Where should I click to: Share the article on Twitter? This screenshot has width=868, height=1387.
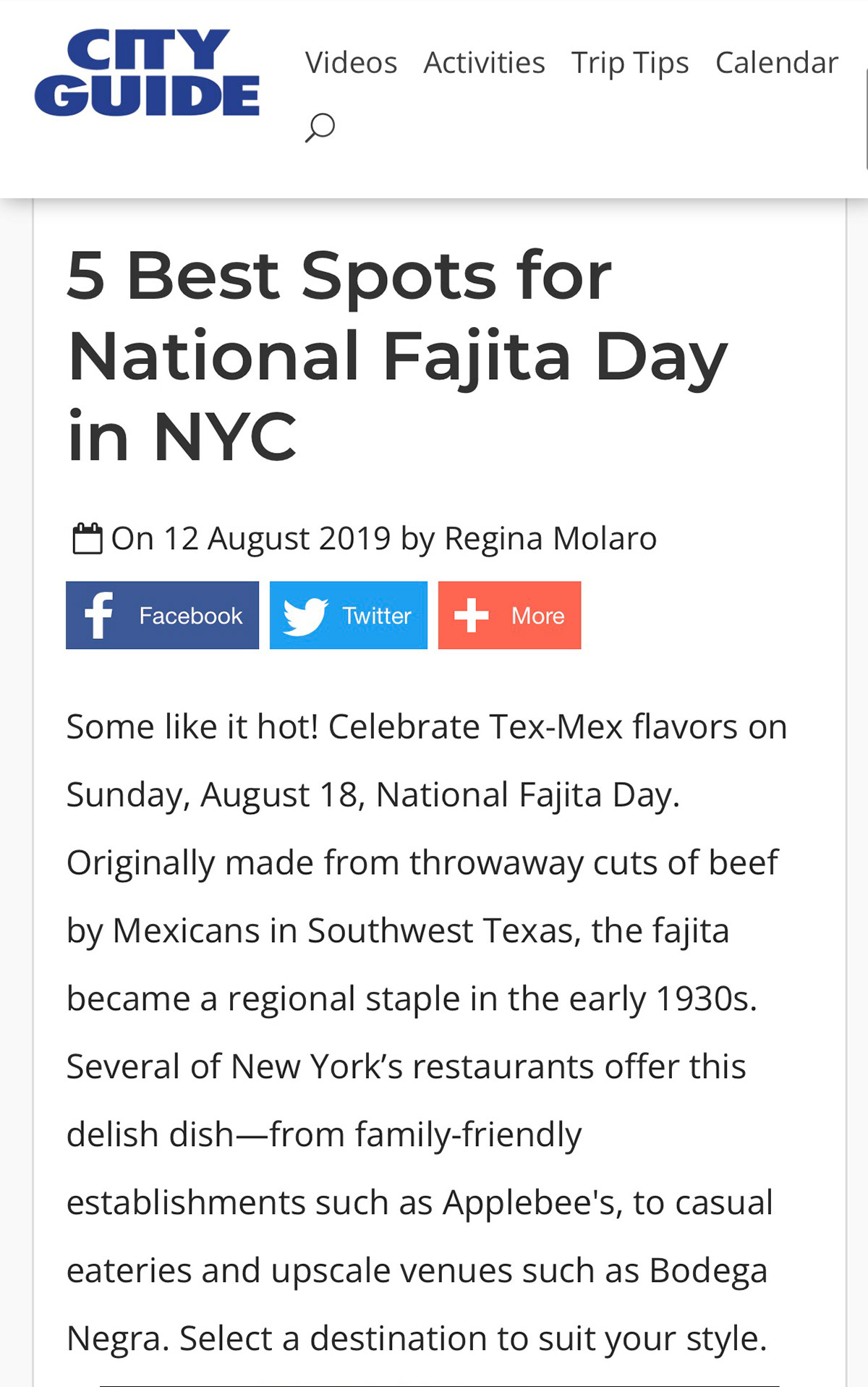pyautogui.click(x=348, y=615)
